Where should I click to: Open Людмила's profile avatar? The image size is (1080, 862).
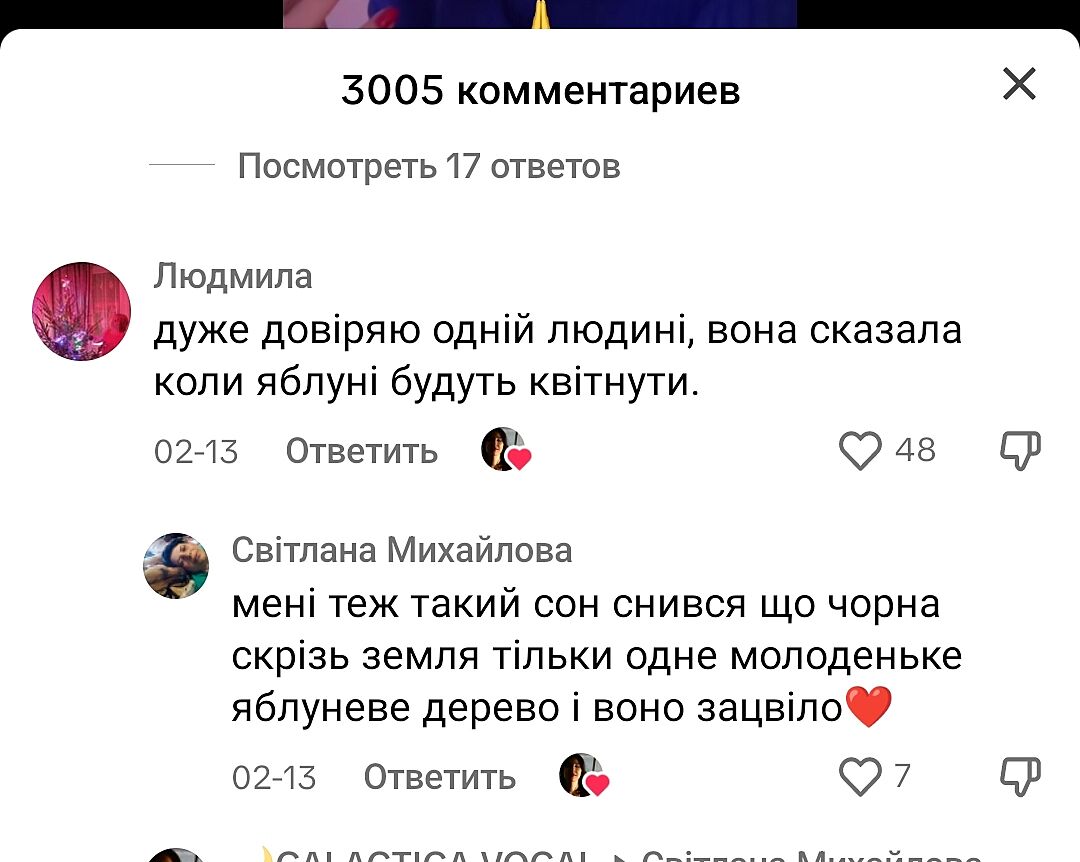coord(82,312)
